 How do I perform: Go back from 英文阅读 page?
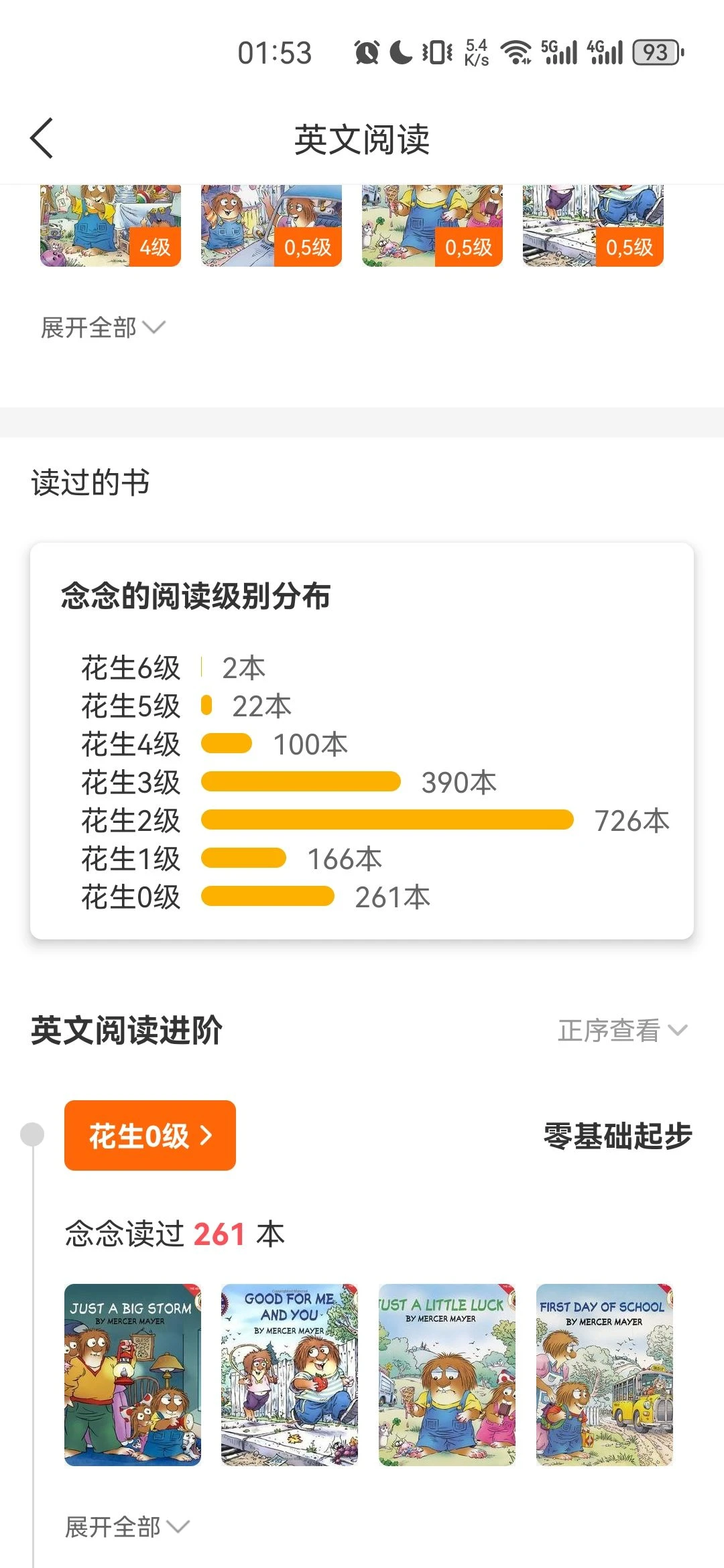[42, 139]
